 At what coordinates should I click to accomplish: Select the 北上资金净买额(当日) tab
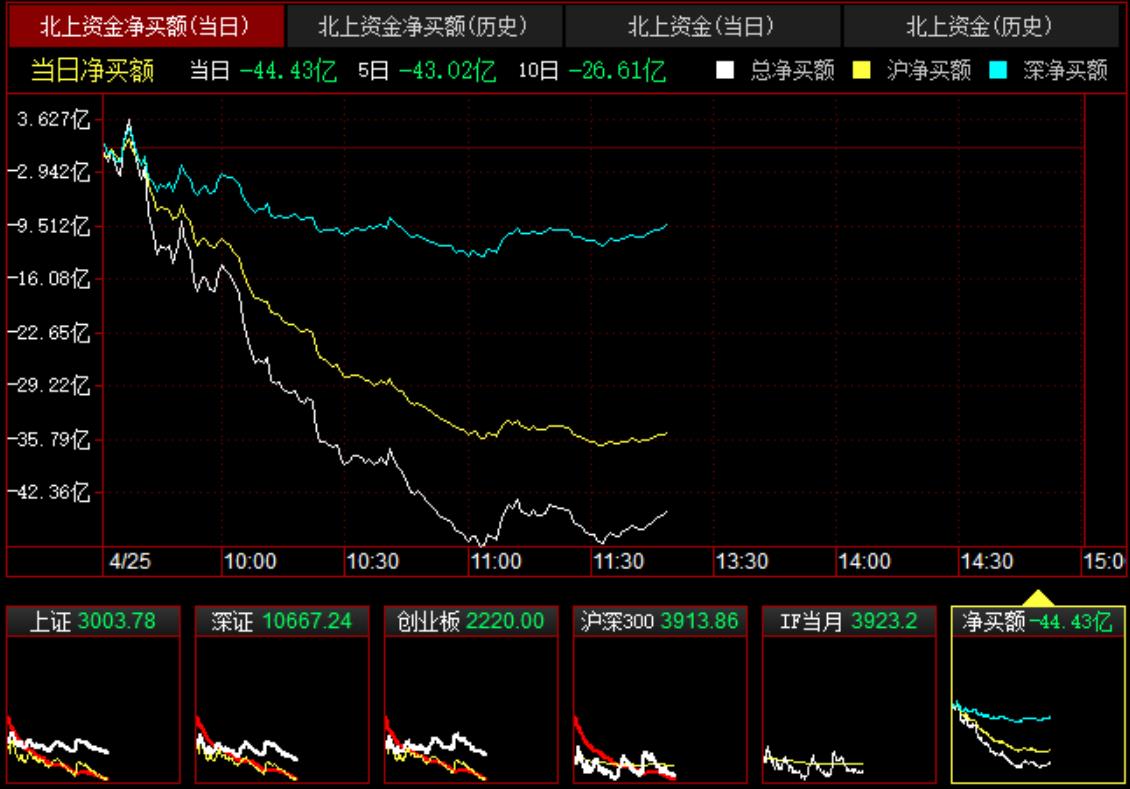point(145,26)
